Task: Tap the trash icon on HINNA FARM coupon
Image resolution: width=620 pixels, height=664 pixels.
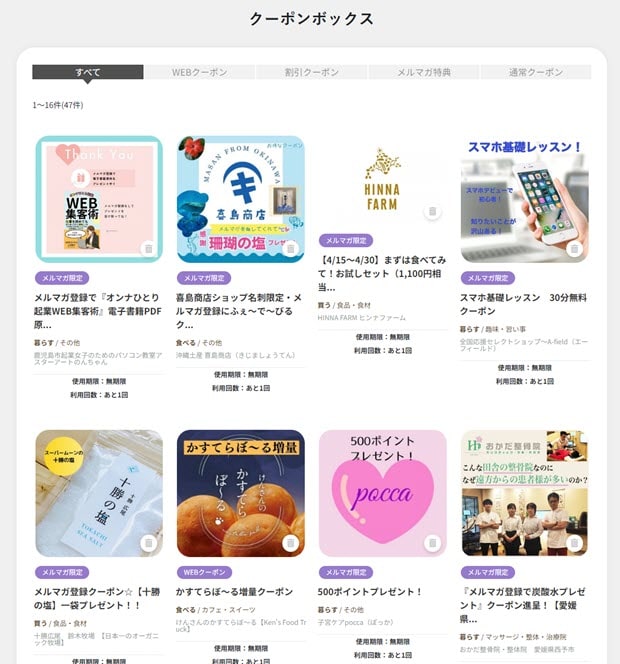Action: click(x=432, y=212)
